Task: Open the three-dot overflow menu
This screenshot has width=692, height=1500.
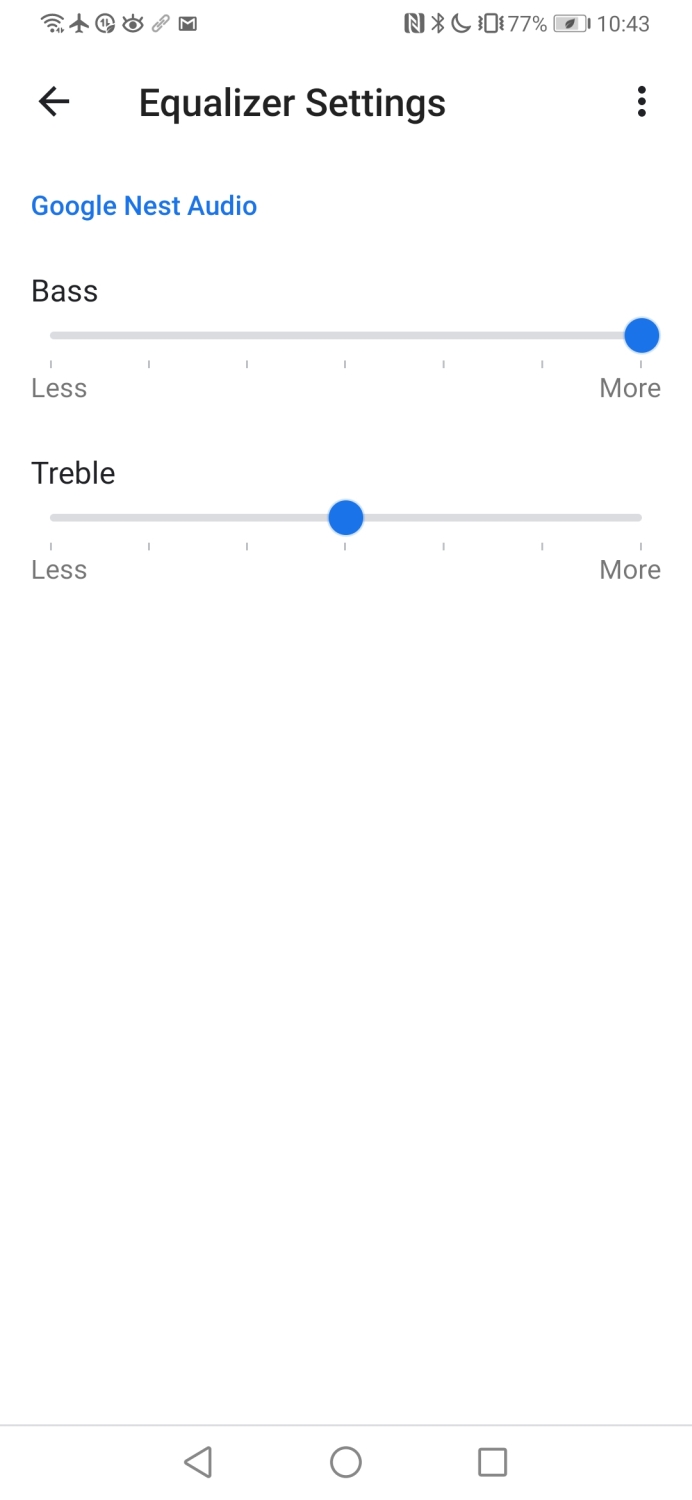Action: pos(641,102)
